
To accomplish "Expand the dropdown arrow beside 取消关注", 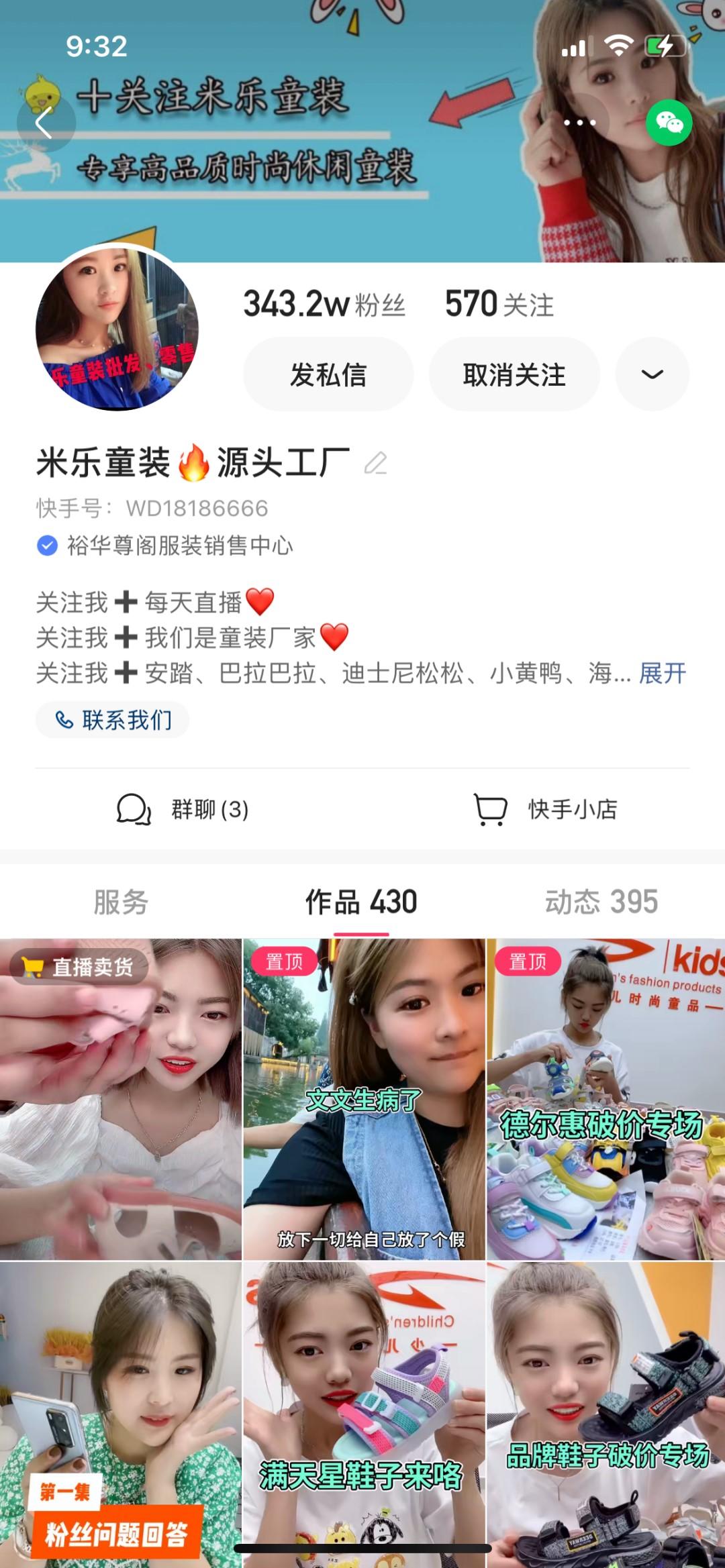I will [x=652, y=374].
